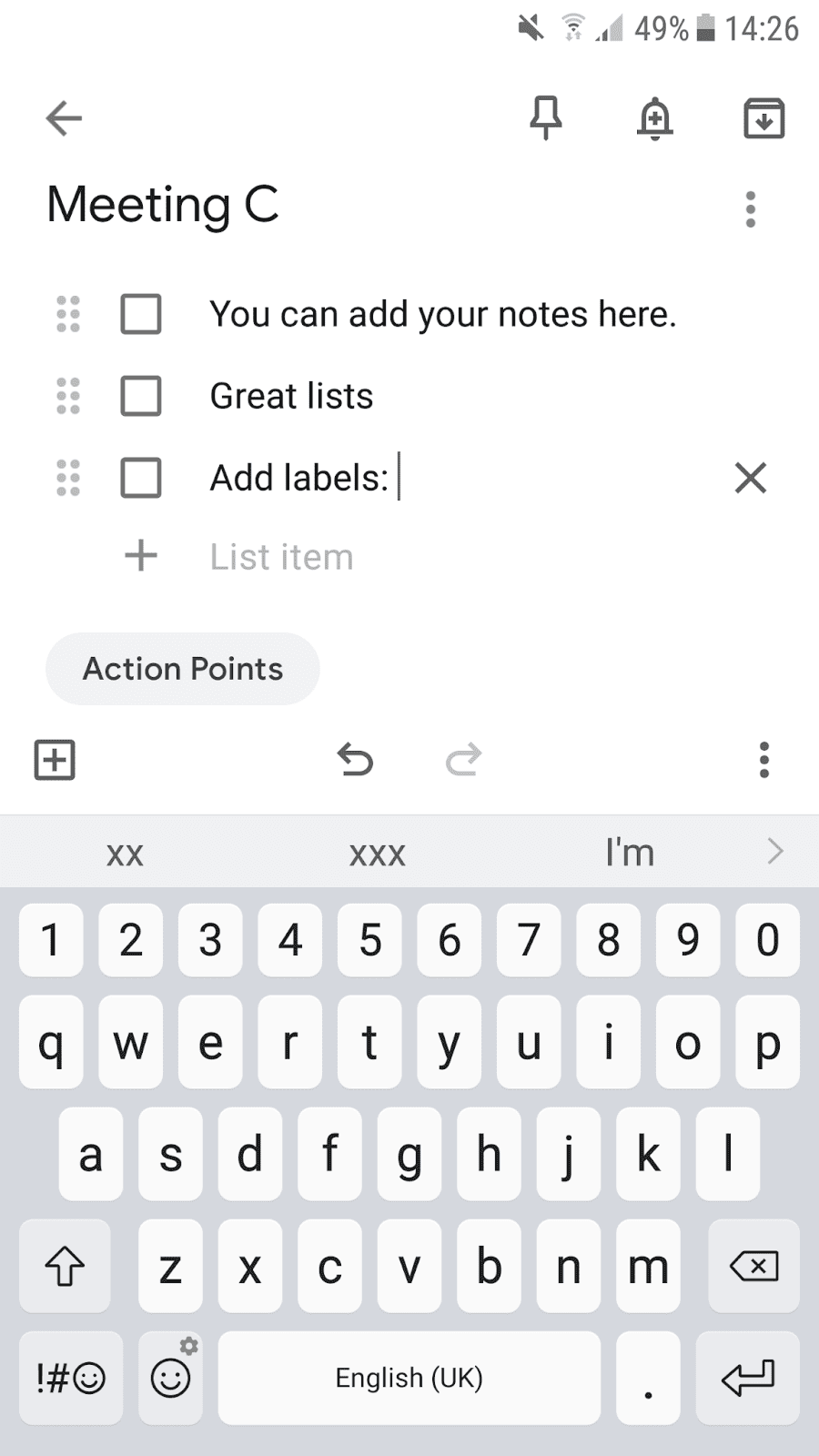Open the bottom editor overflow menu
This screenshot has width=819, height=1456.
tap(764, 760)
